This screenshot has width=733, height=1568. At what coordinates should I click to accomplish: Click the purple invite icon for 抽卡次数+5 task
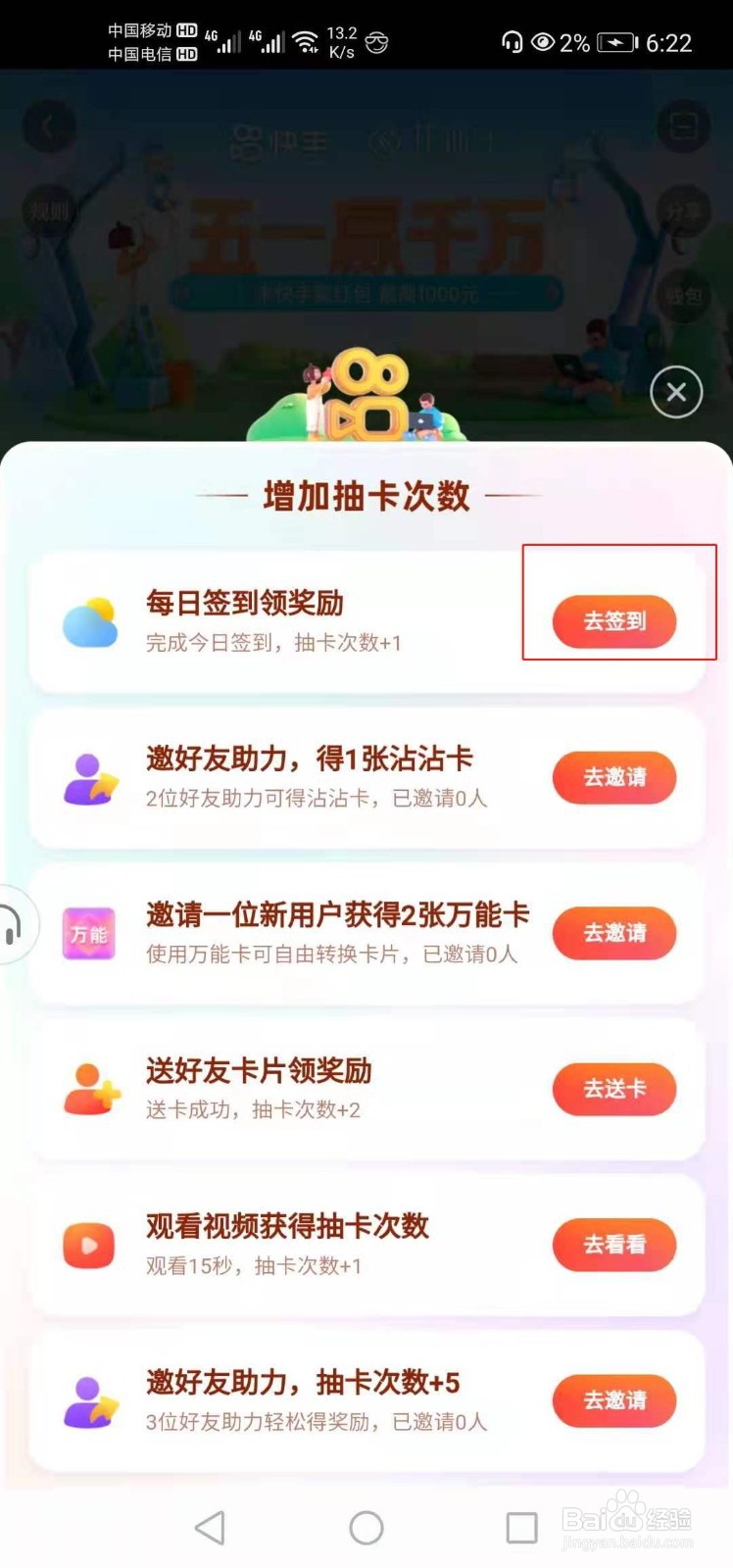89,1401
